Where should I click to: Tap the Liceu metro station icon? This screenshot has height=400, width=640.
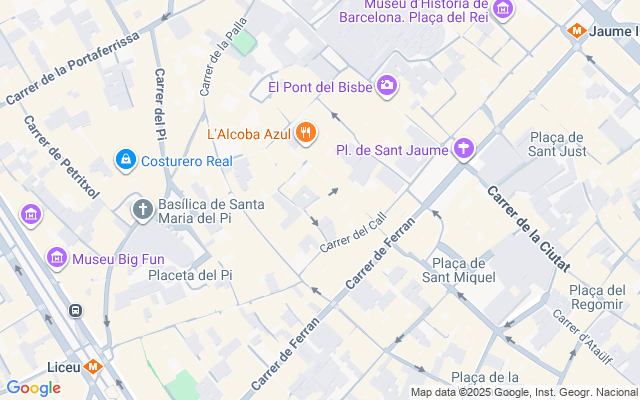click(x=93, y=366)
